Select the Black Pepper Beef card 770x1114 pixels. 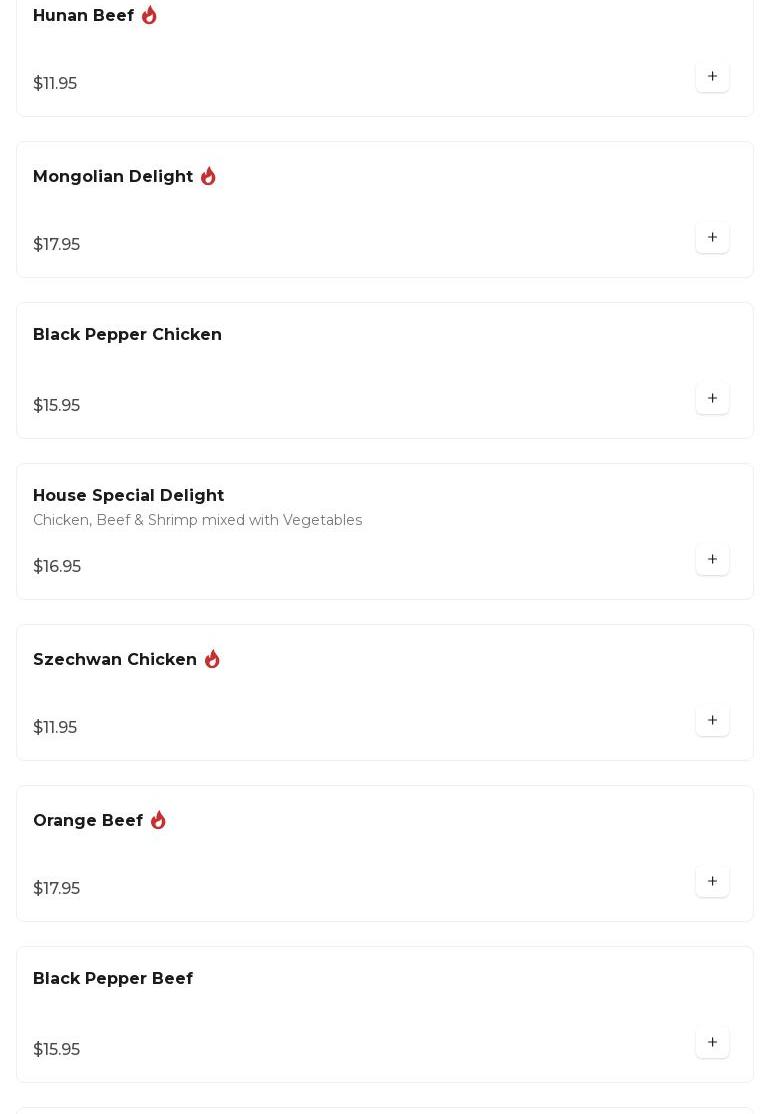point(113,979)
